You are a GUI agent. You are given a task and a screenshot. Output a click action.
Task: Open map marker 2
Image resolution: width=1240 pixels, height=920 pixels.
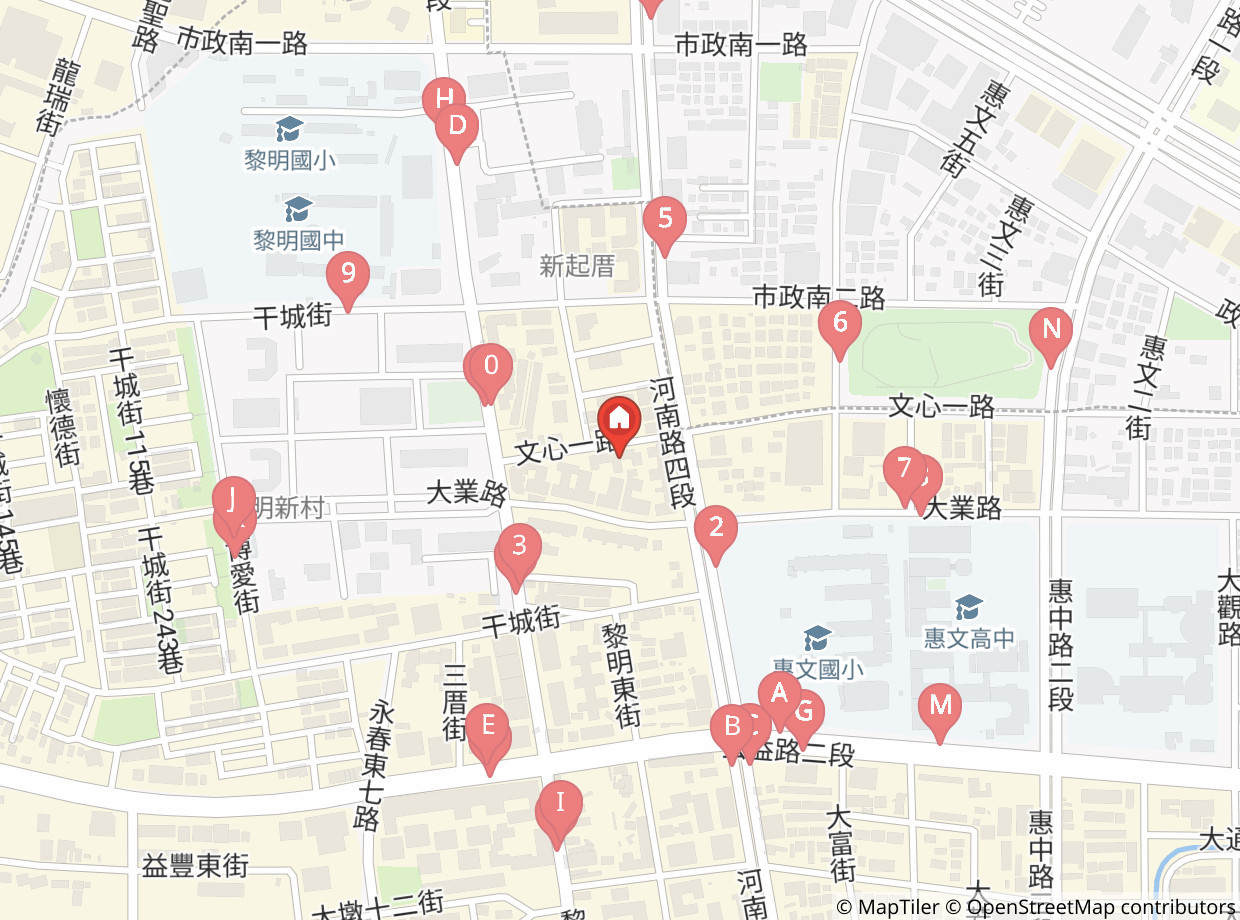click(716, 527)
